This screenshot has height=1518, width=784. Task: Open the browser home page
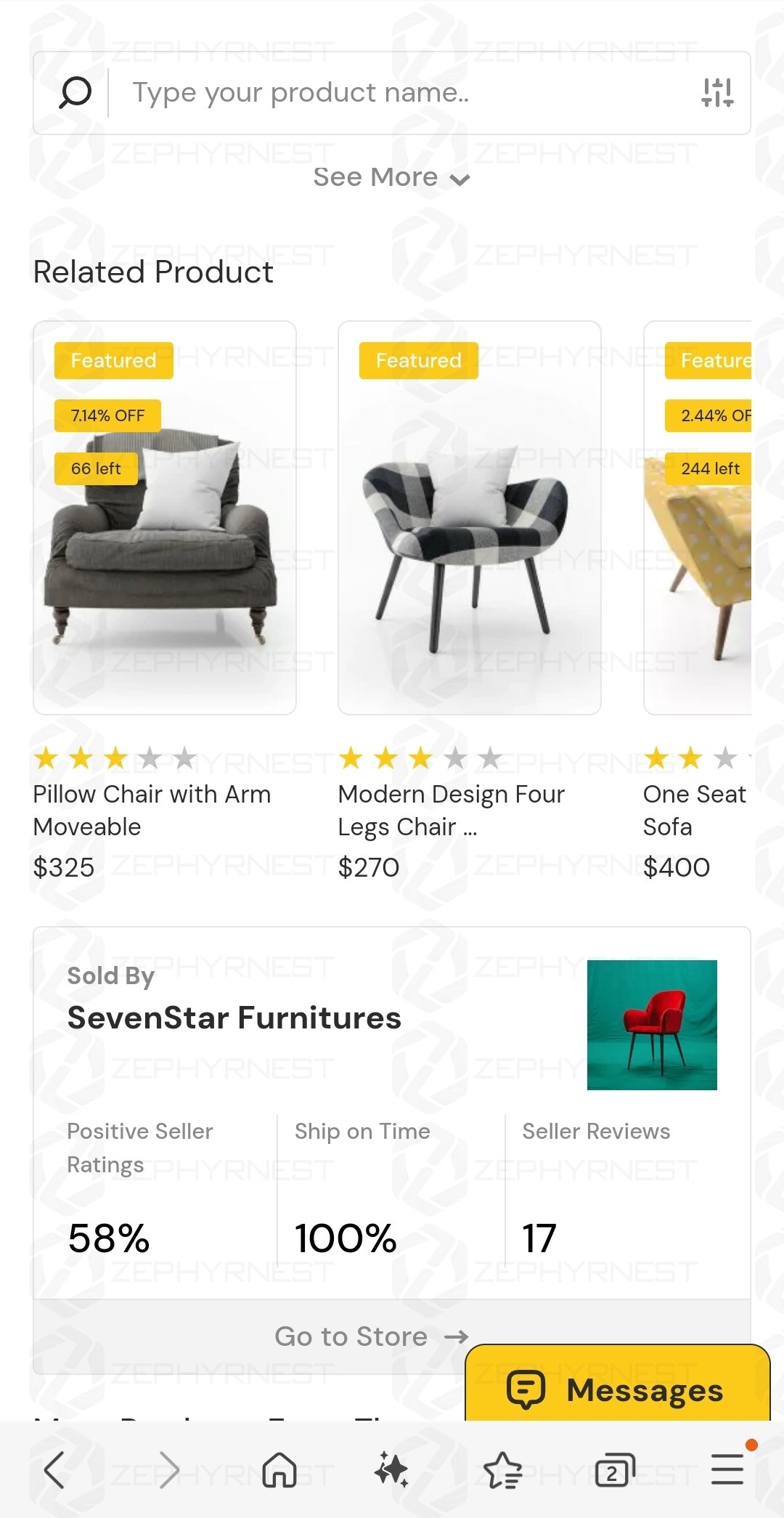pyautogui.click(x=279, y=1470)
